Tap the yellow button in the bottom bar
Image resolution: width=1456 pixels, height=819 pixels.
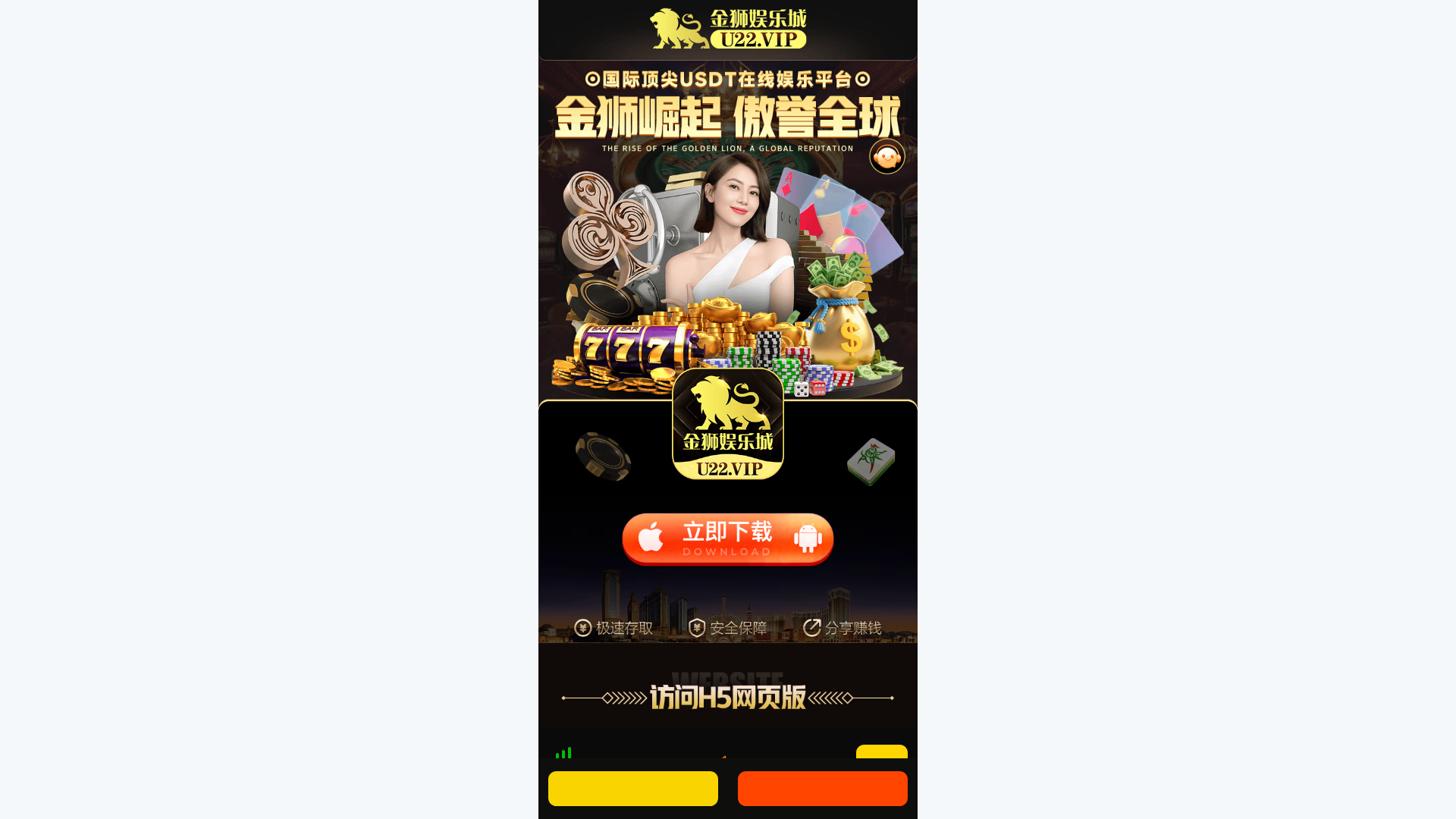632,788
